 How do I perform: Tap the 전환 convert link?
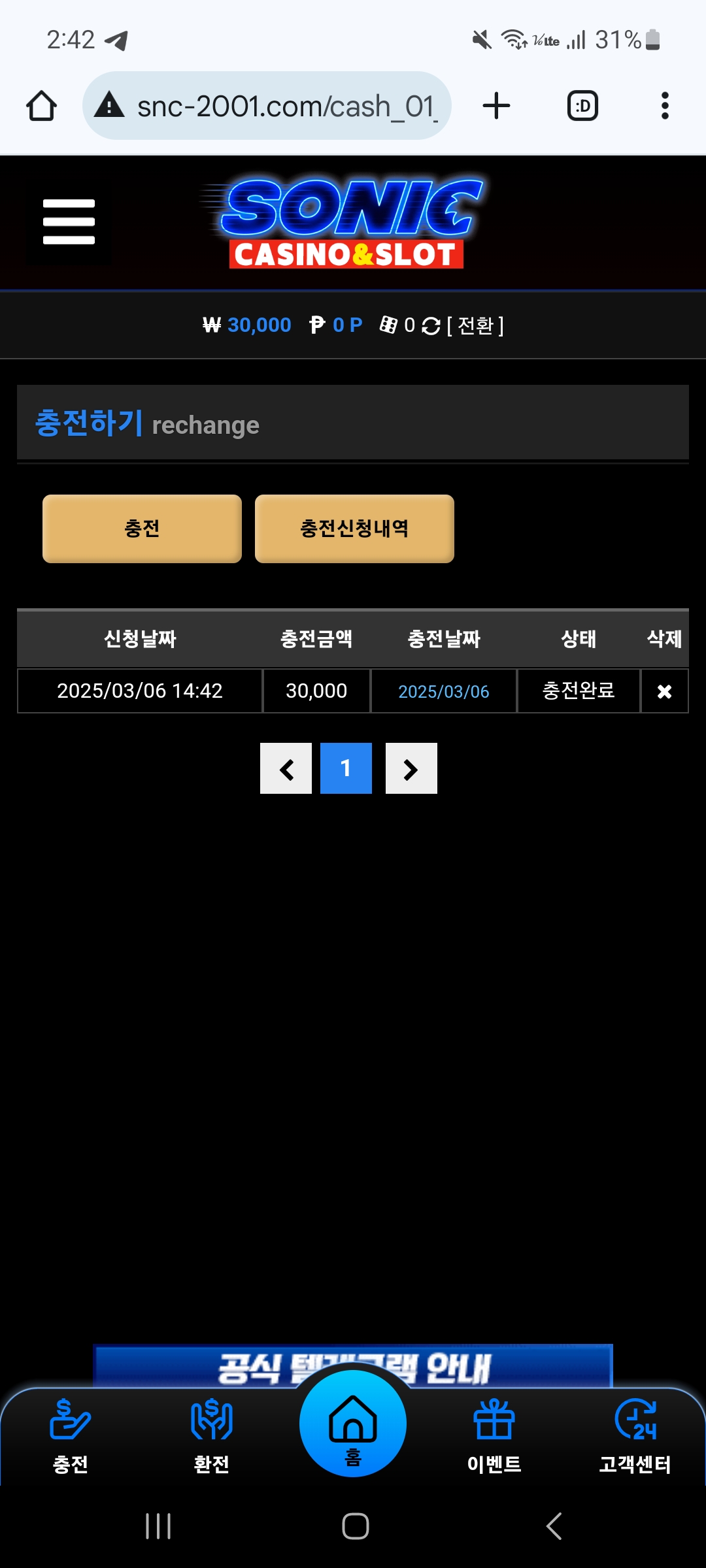[x=475, y=325]
